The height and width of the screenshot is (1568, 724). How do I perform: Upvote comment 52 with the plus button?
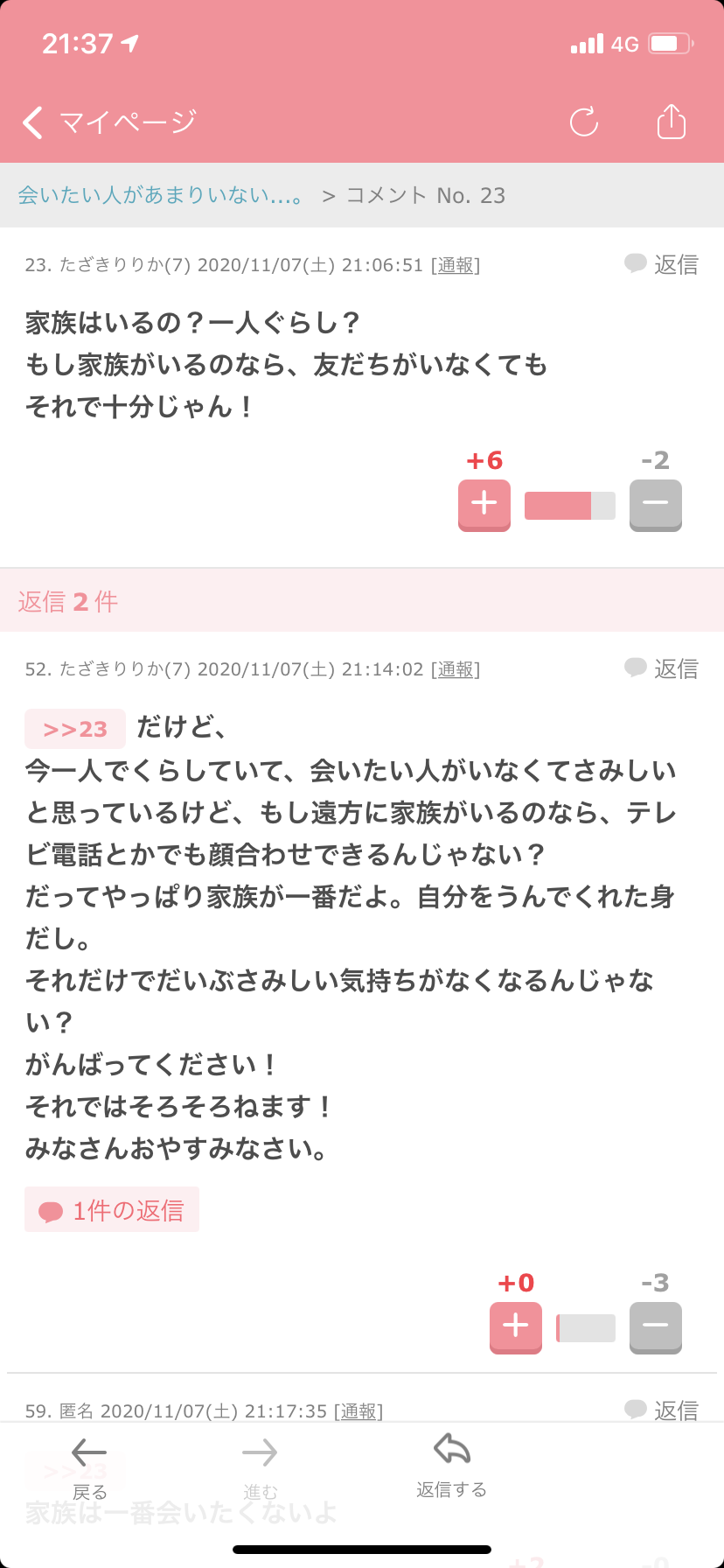(x=516, y=1327)
